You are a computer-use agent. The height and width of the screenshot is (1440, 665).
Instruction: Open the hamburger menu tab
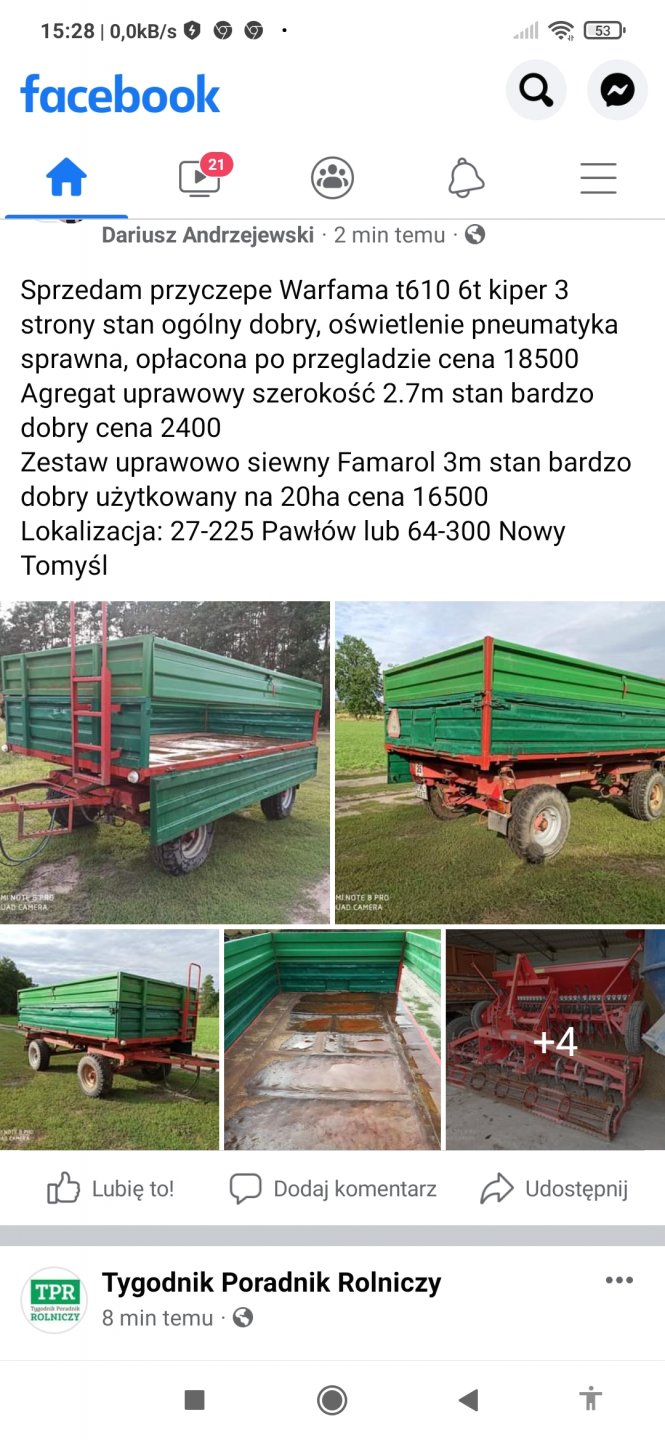click(598, 178)
